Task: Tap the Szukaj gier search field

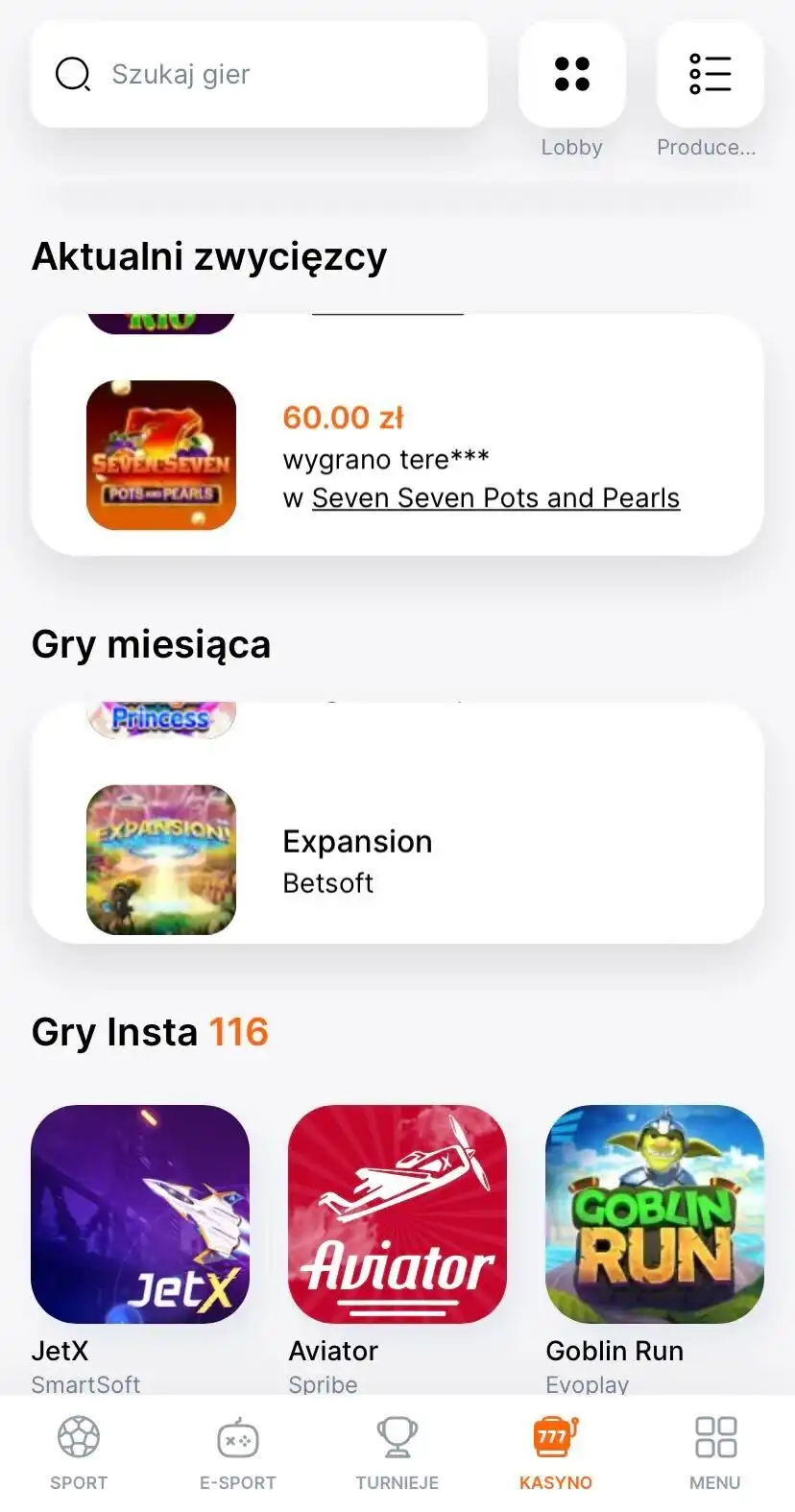Action: [259, 74]
